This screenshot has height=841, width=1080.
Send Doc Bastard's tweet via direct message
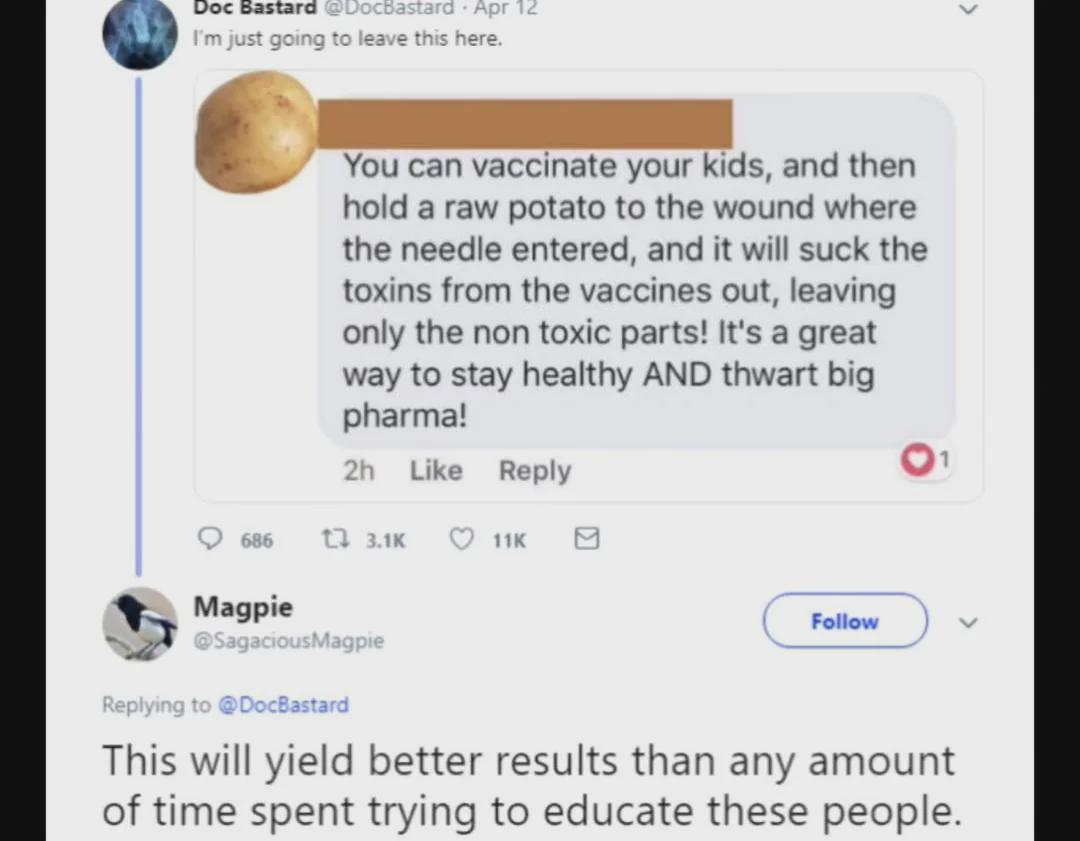pos(587,540)
